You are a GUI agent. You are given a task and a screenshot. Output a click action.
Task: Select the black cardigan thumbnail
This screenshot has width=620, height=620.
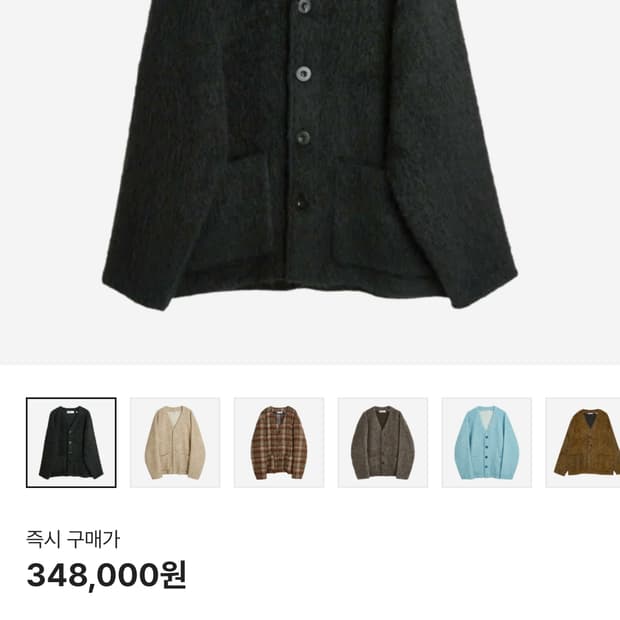point(71,442)
